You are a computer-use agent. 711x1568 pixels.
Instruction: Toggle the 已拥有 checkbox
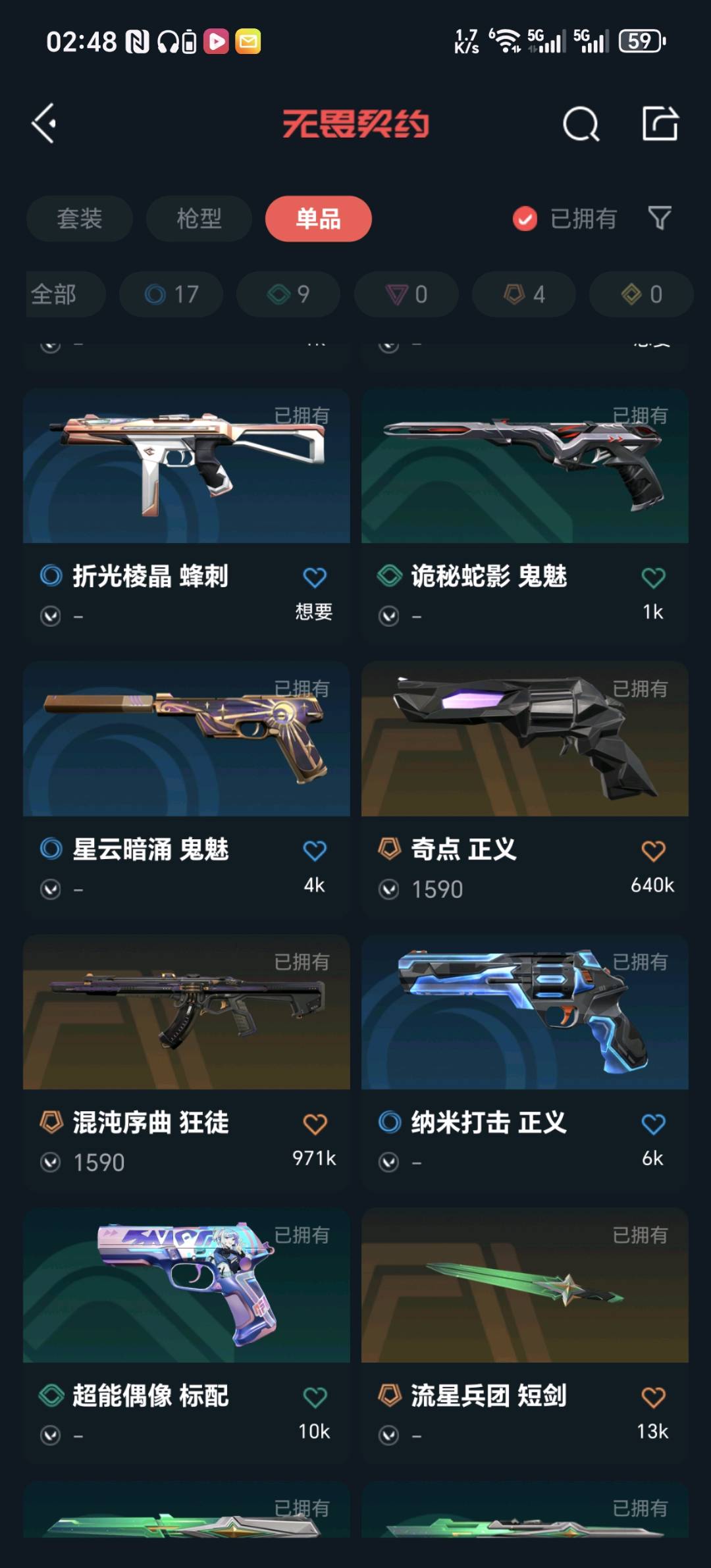(x=525, y=219)
